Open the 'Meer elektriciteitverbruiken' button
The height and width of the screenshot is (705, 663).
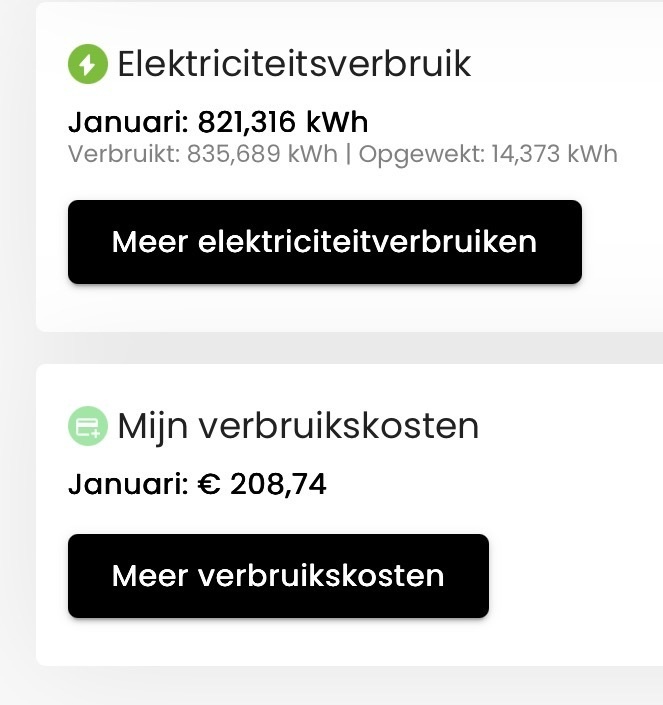point(324,242)
